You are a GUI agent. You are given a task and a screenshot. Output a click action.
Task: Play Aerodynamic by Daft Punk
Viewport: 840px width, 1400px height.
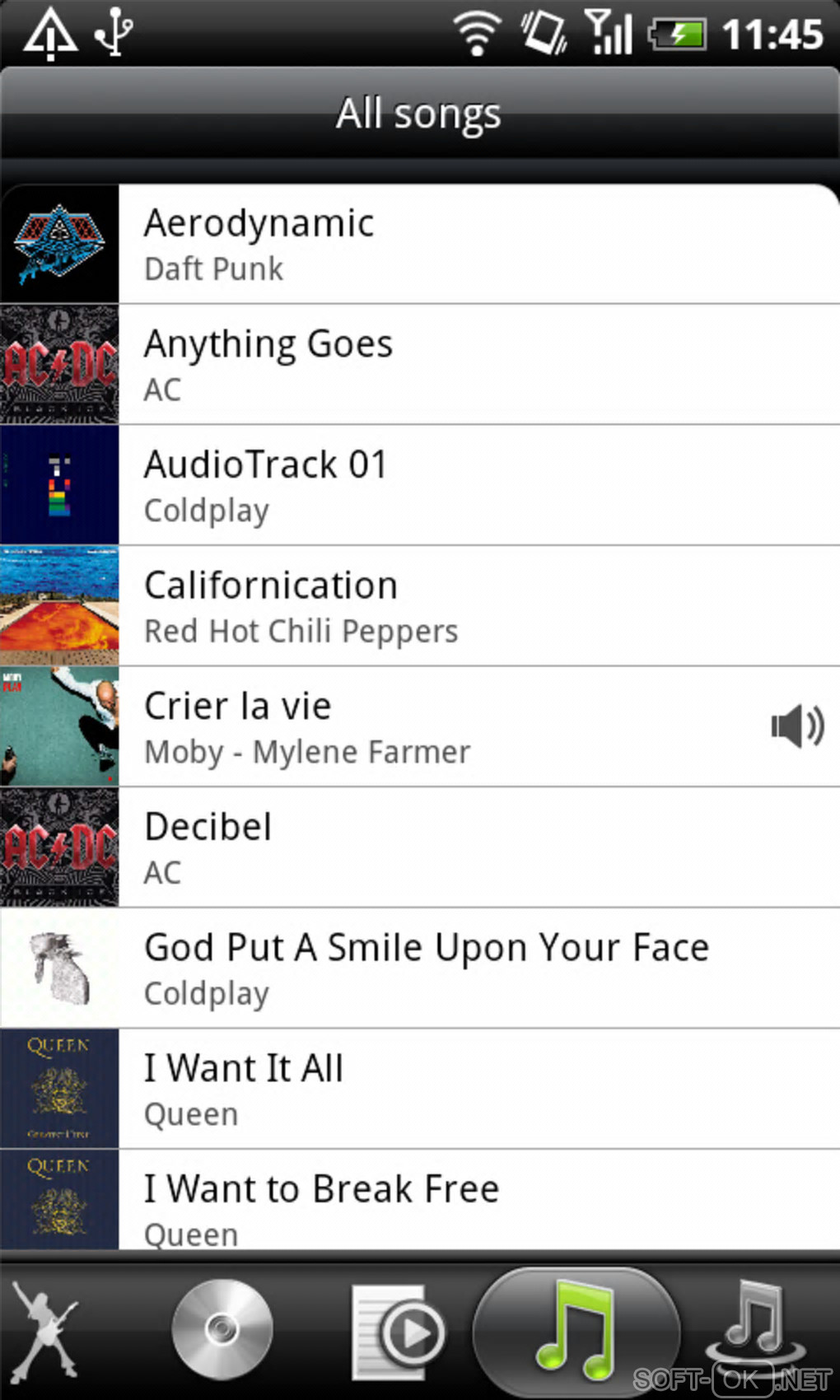click(420, 245)
